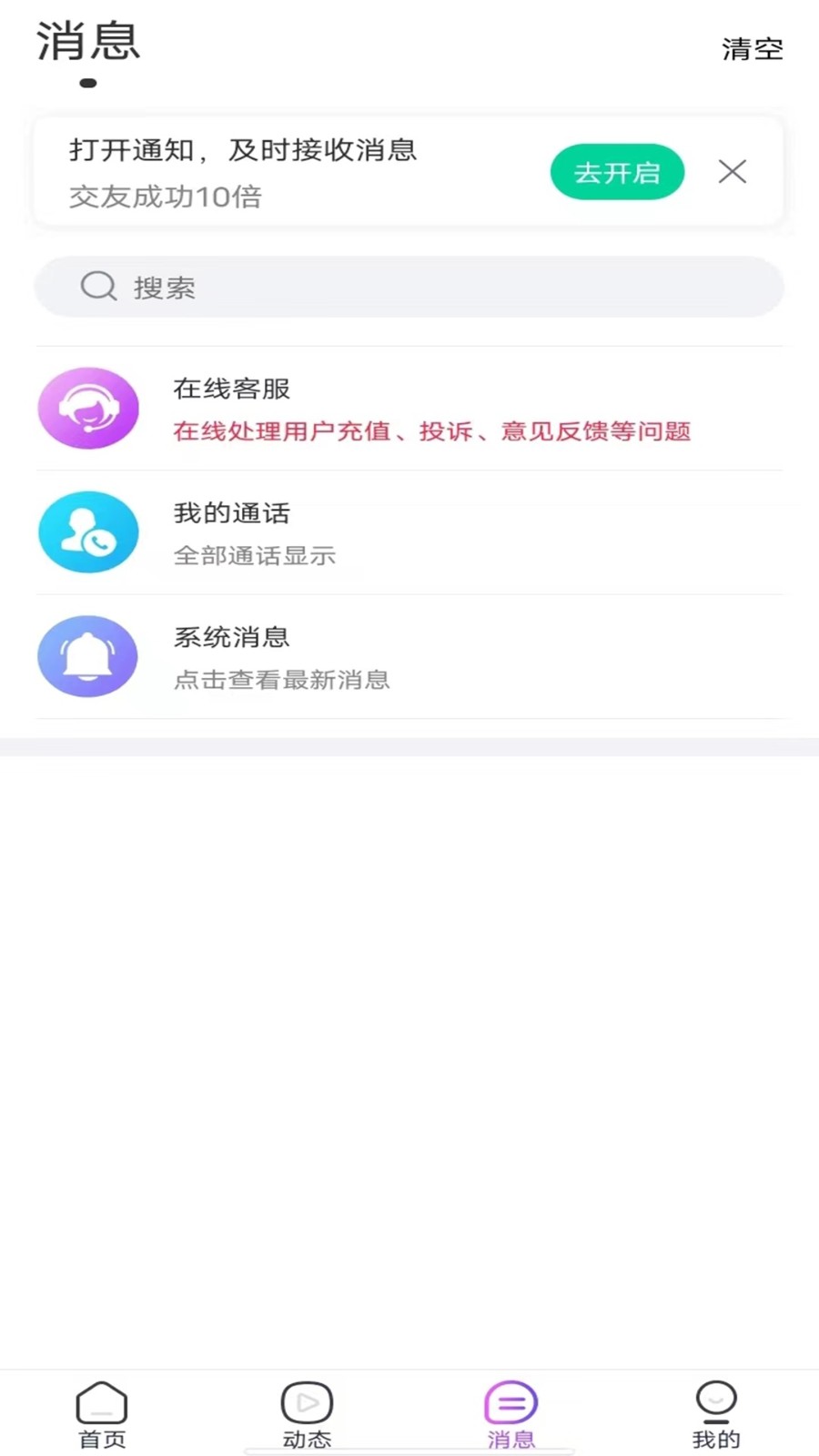This screenshot has height=1456, width=819.
Task: Dismiss the notification banner with the X
Action: [732, 171]
